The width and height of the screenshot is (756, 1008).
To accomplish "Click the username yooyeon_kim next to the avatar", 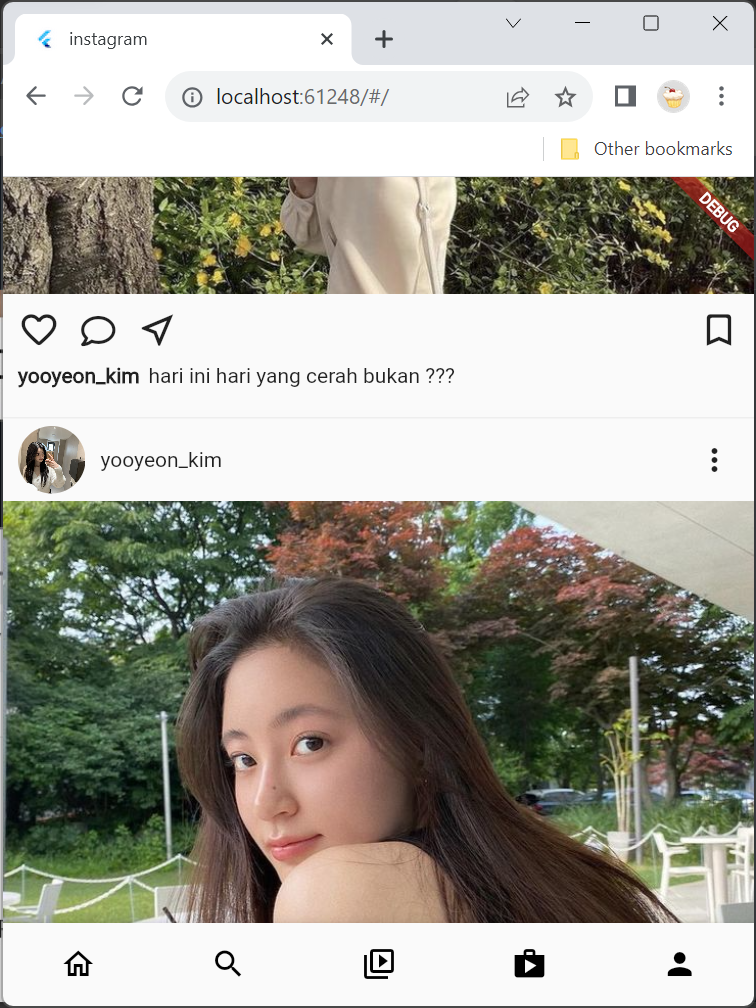I will click(161, 460).
